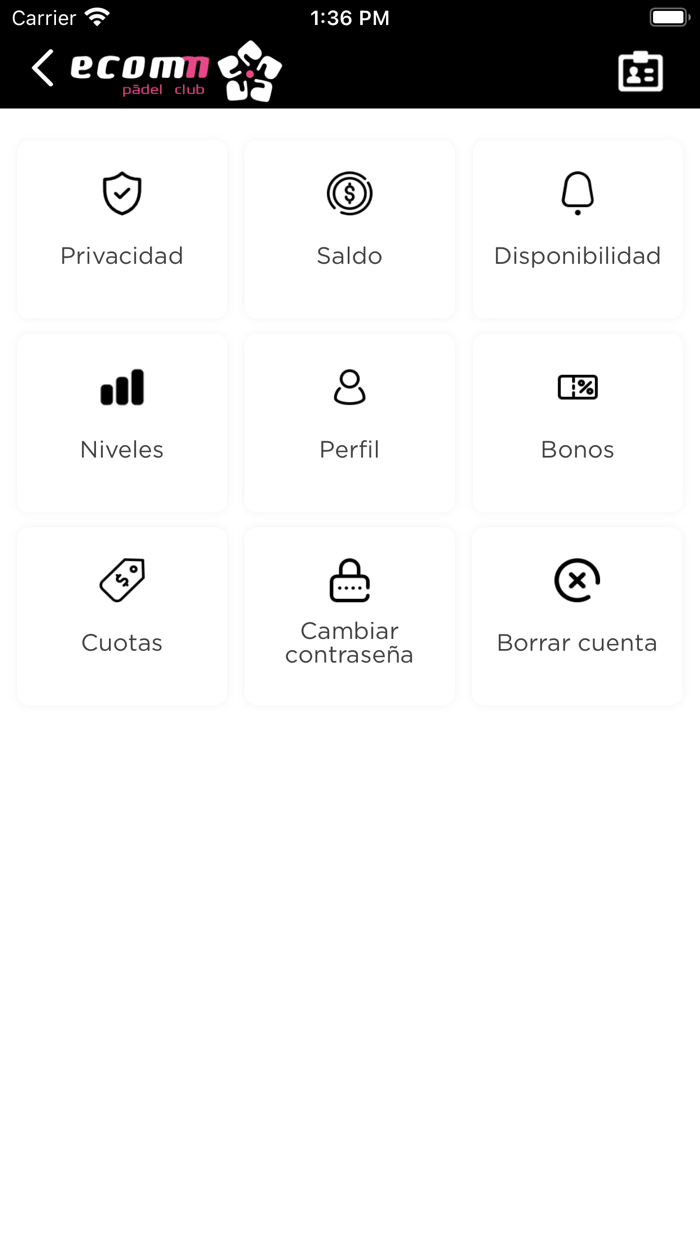Choose Borrar cuenta
This screenshot has width=700, height=1244.
(x=577, y=616)
